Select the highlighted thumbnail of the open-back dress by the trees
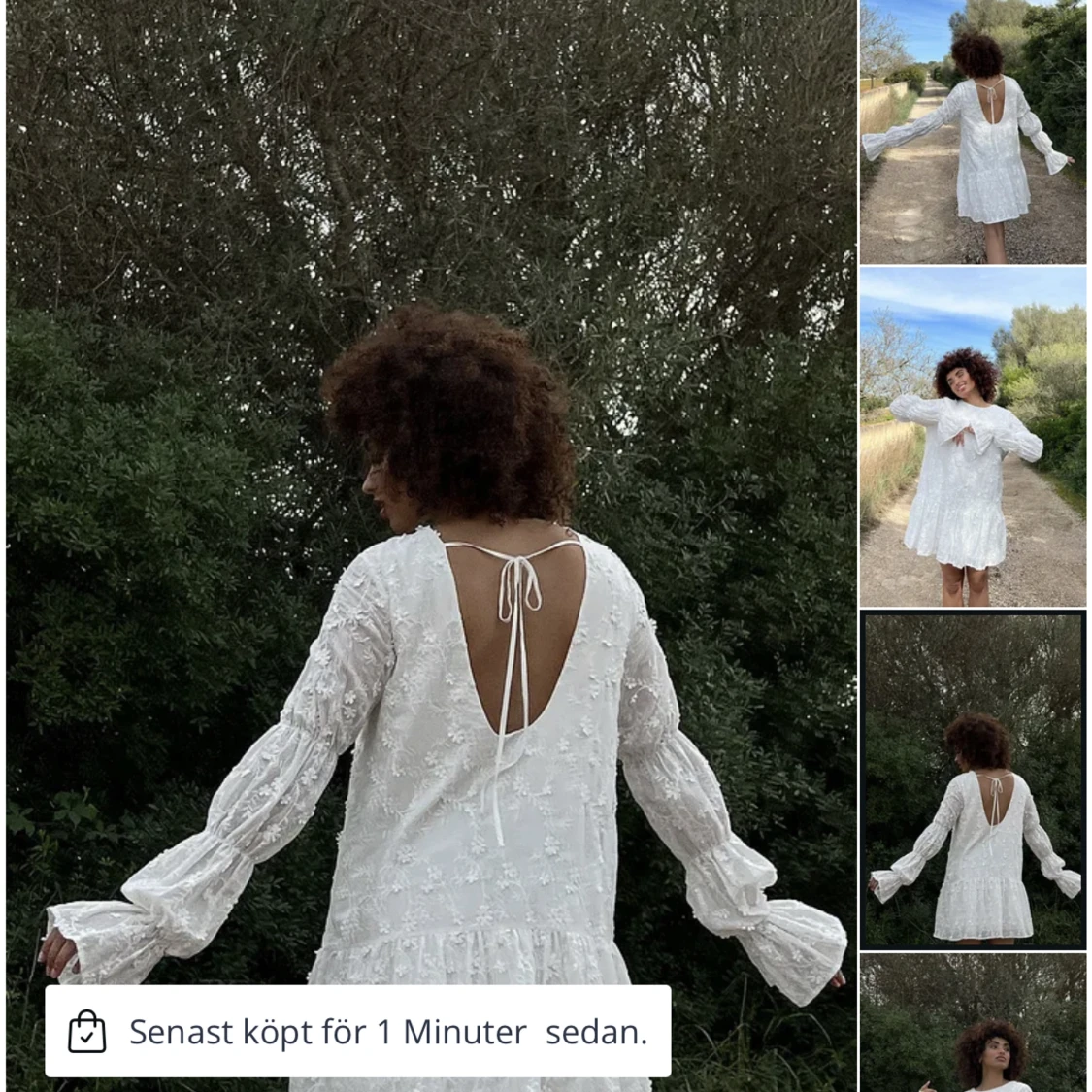 click(x=973, y=779)
